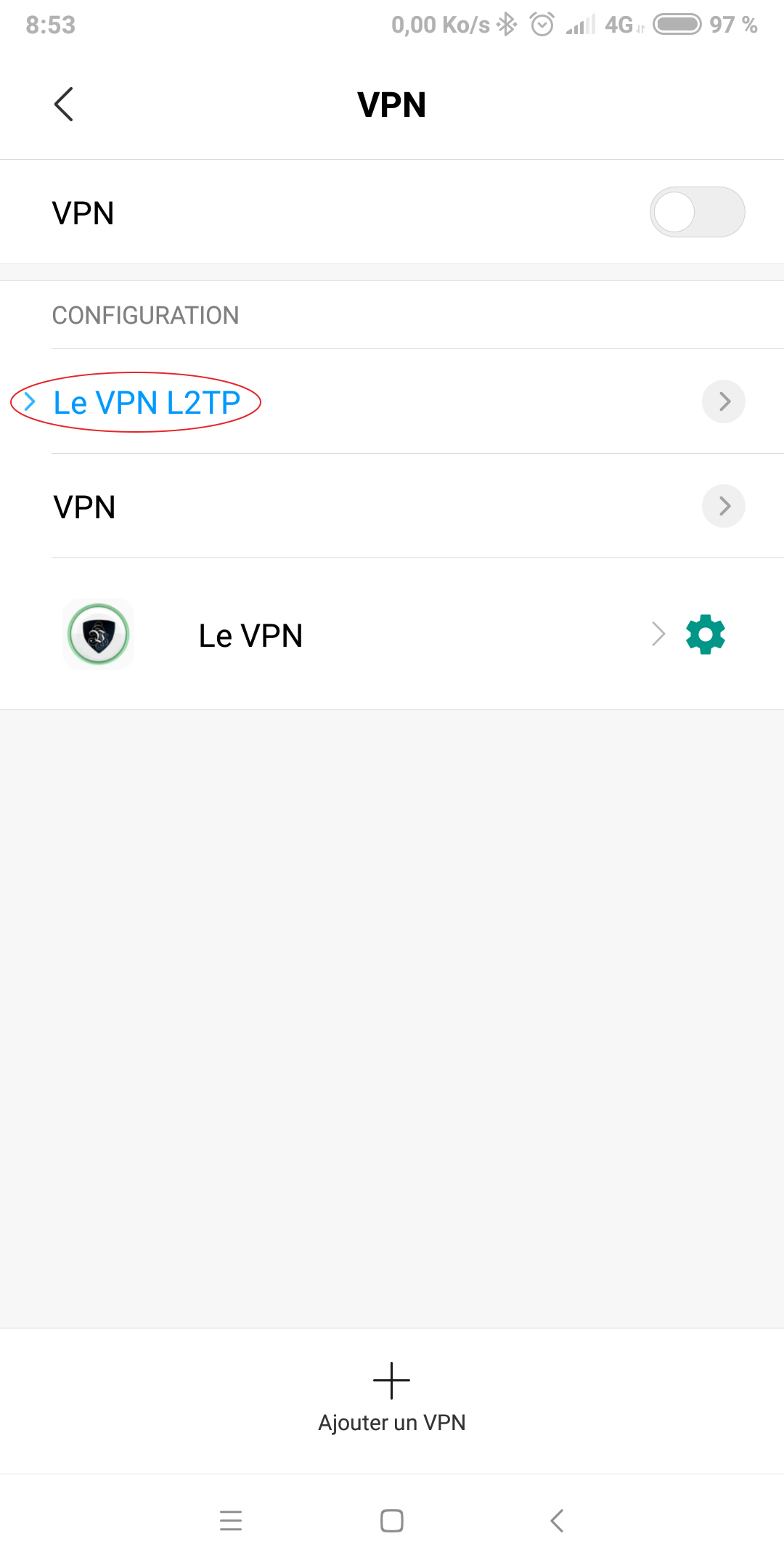The image size is (784, 1568).
Task: Open details arrow for the VPN configuration
Action: [x=724, y=506]
